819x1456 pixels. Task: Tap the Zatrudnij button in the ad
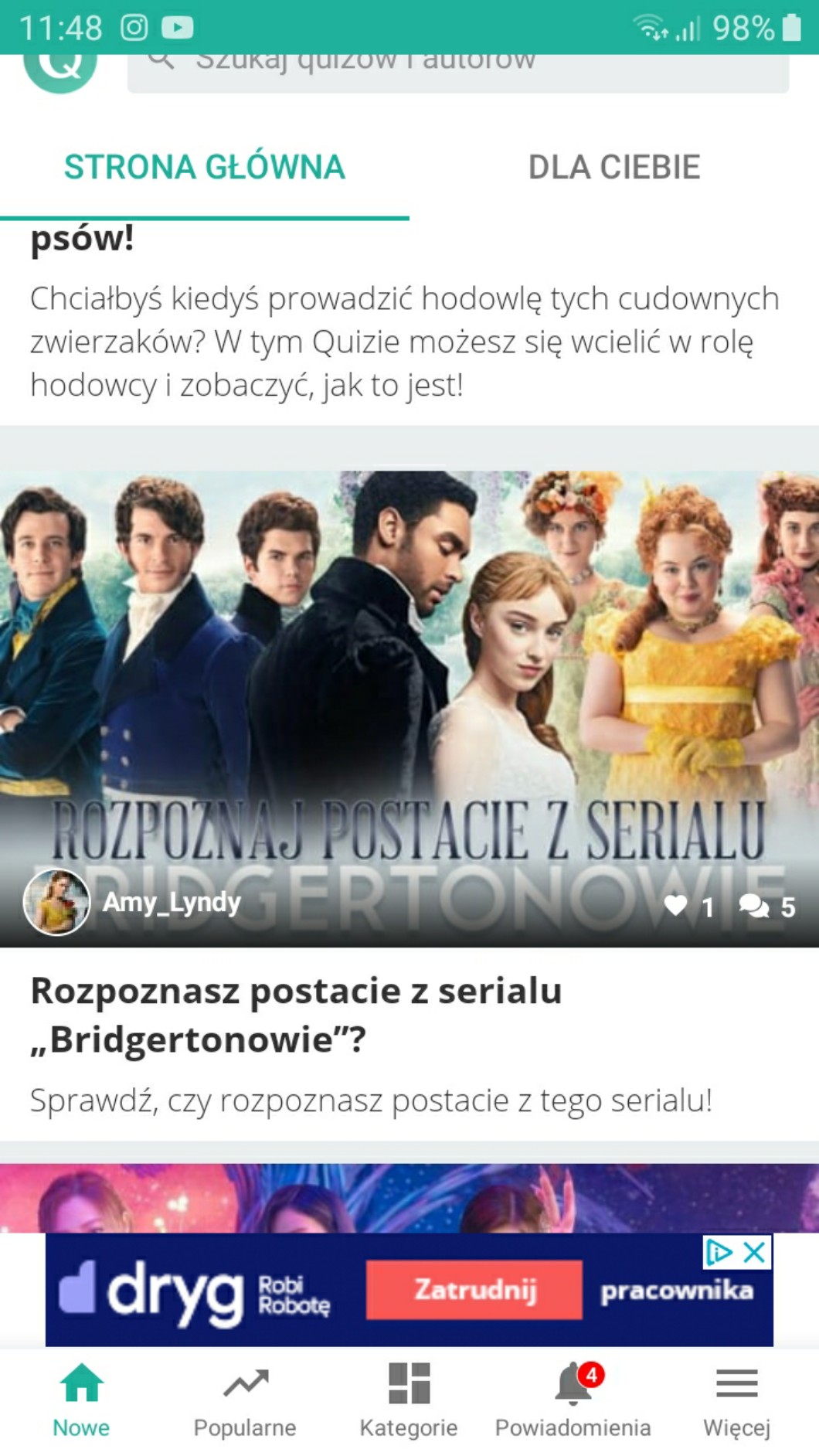[x=474, y=1289]
